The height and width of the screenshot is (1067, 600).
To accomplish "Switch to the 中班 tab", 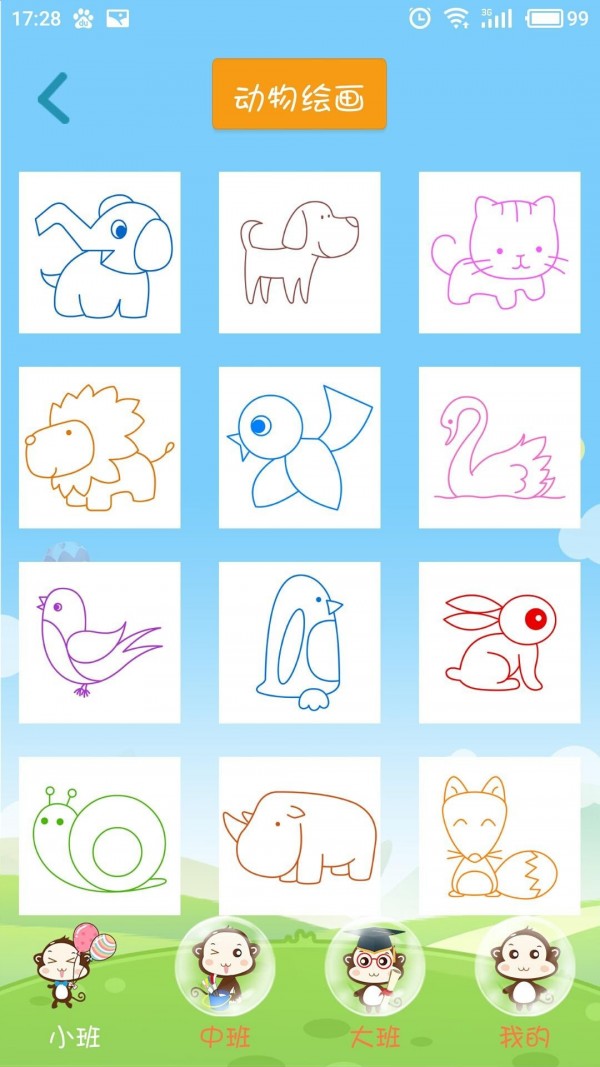I will click(x=225, y=985).
